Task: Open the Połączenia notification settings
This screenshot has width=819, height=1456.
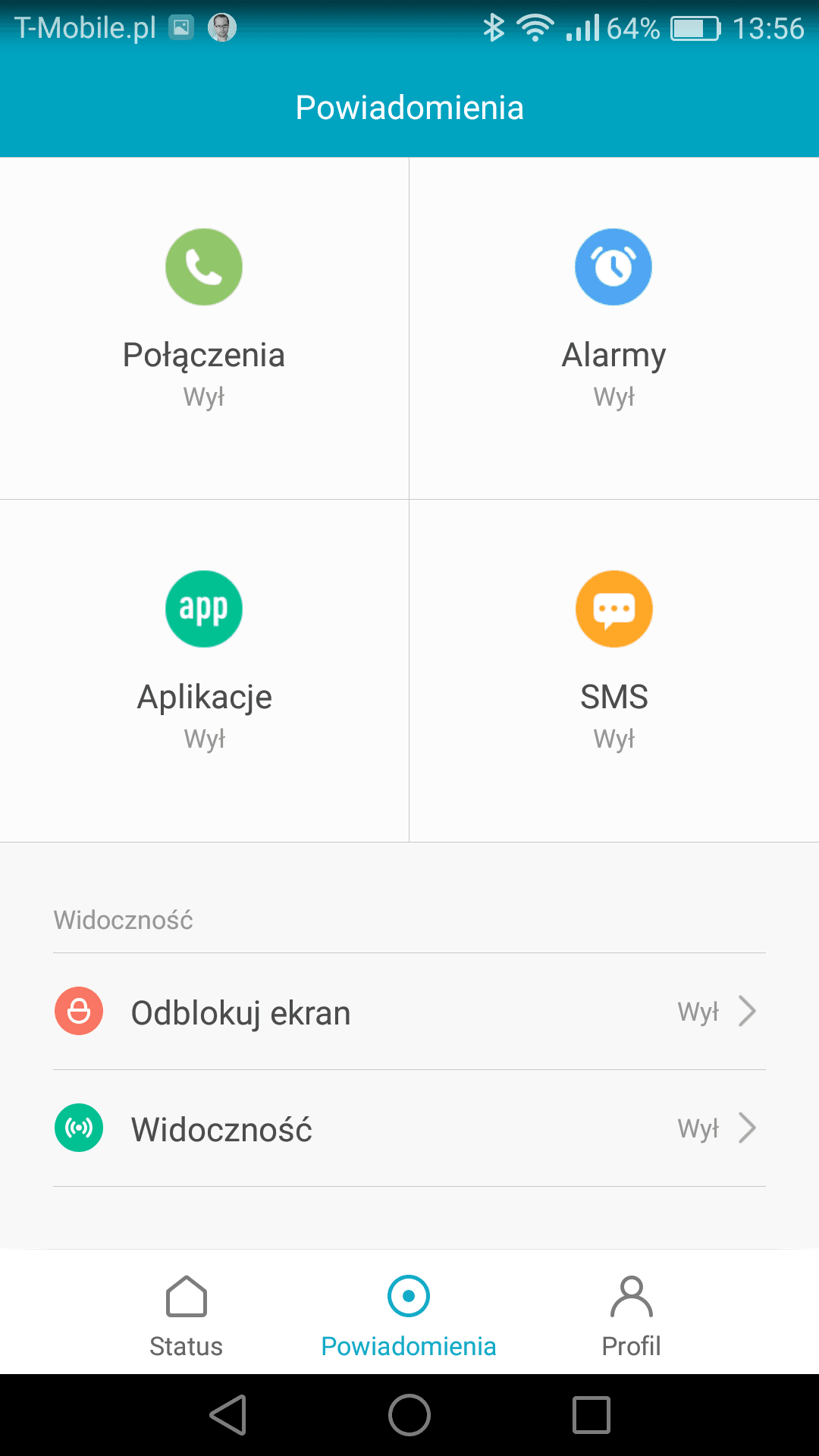Action: [204, 328]
